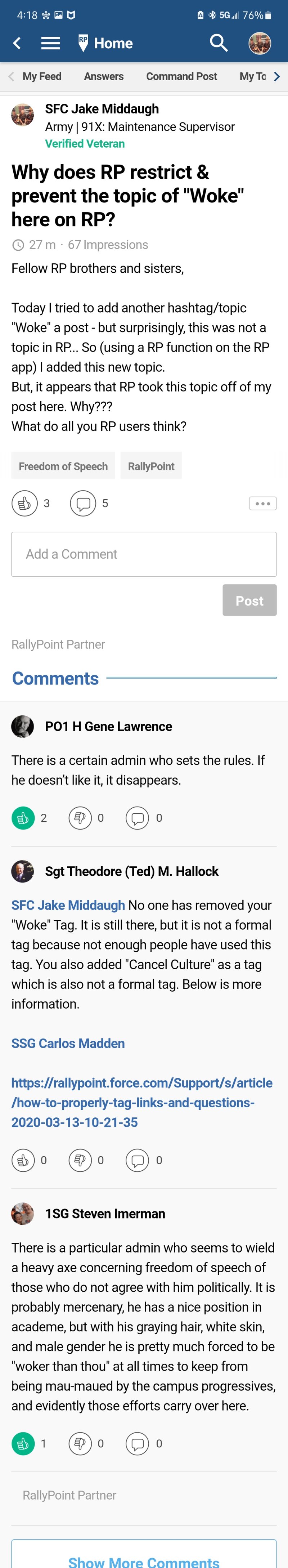Downvote PO1 H Gene Lawrence's comment
Image resolution: width=288 pixels, height=1568 pixels.
(80, 817)
